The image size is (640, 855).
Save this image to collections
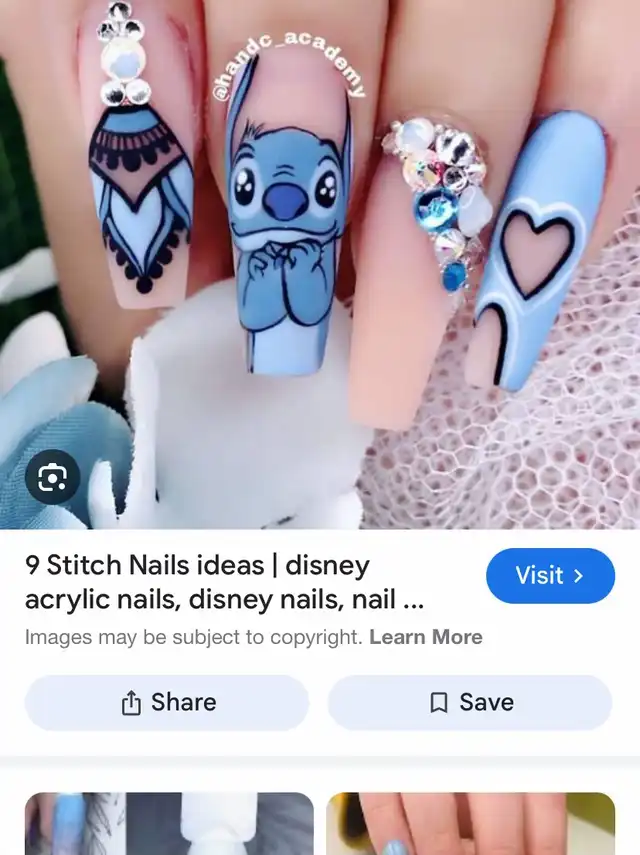click(470, 702)
